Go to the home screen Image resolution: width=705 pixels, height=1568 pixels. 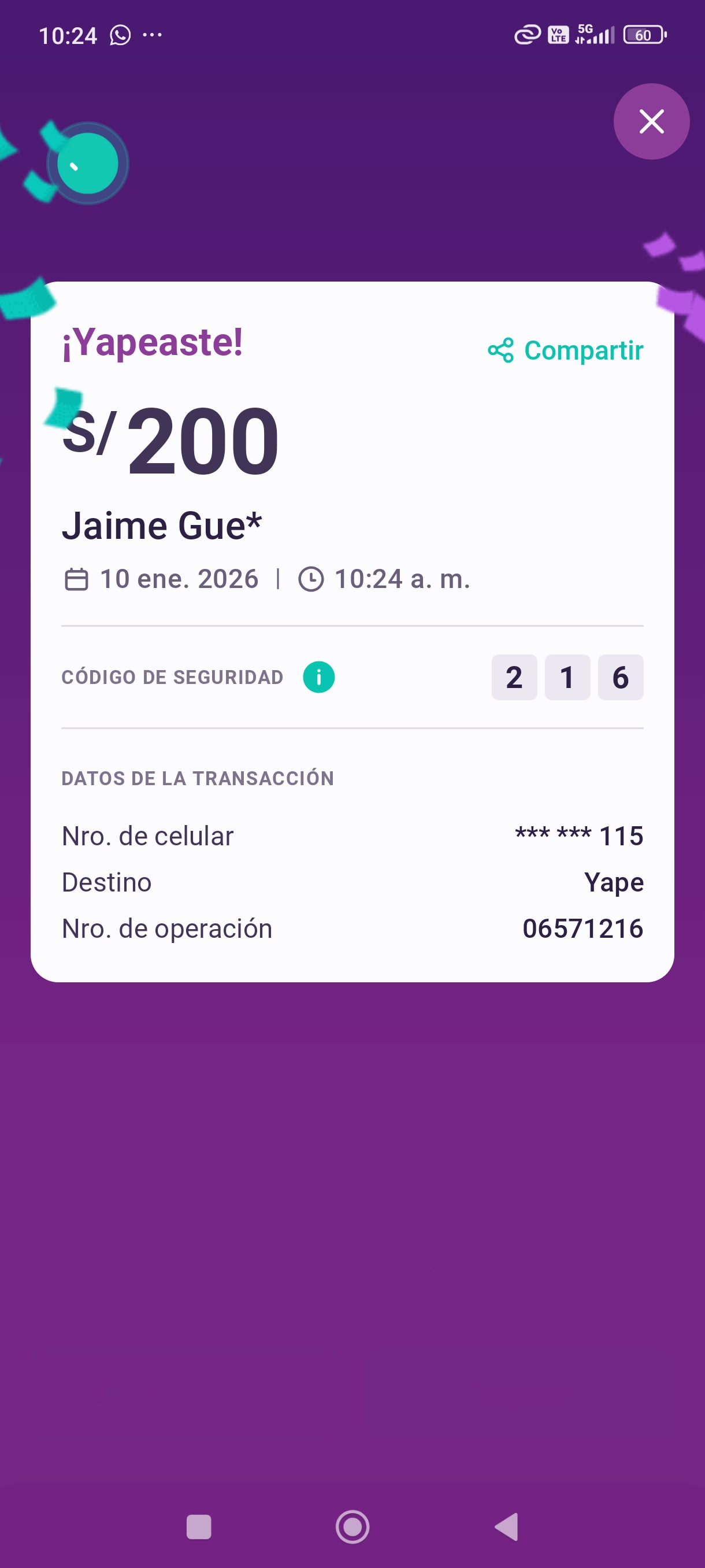pos(352,1526)
